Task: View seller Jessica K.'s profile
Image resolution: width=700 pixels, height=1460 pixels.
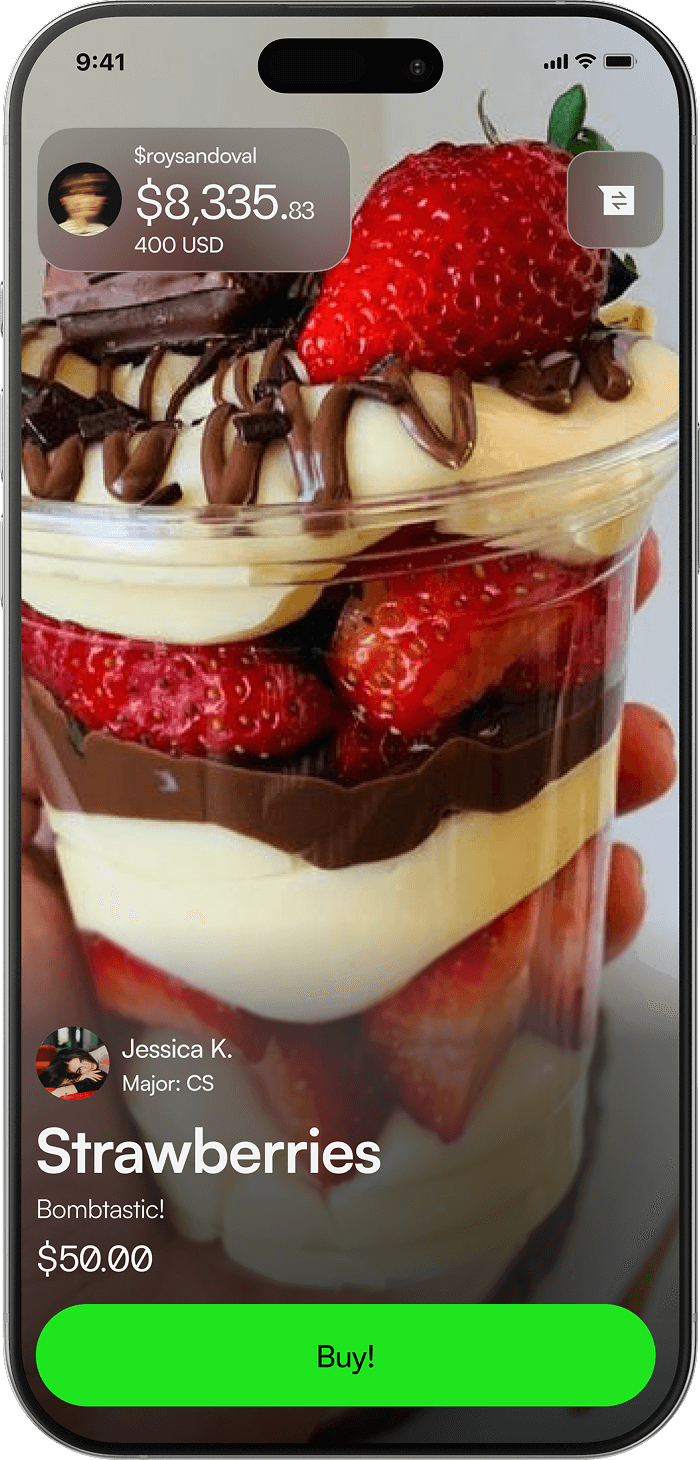Action: click(134, 1064)
